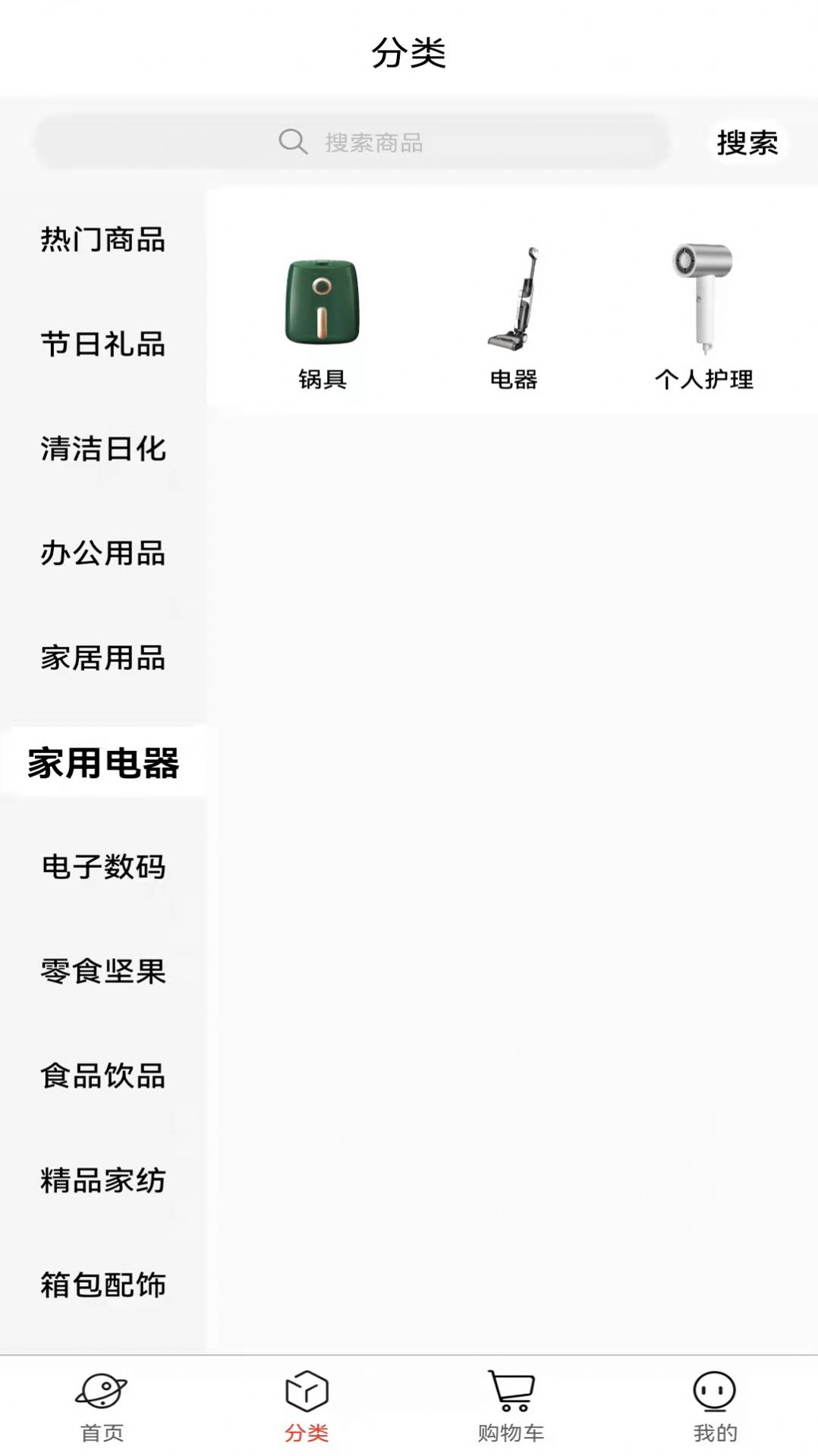Image resolution: width=818 pixels, height=1456 pixels.
Task: Select the 食品饮品 category
Action: click(102, 1074)
